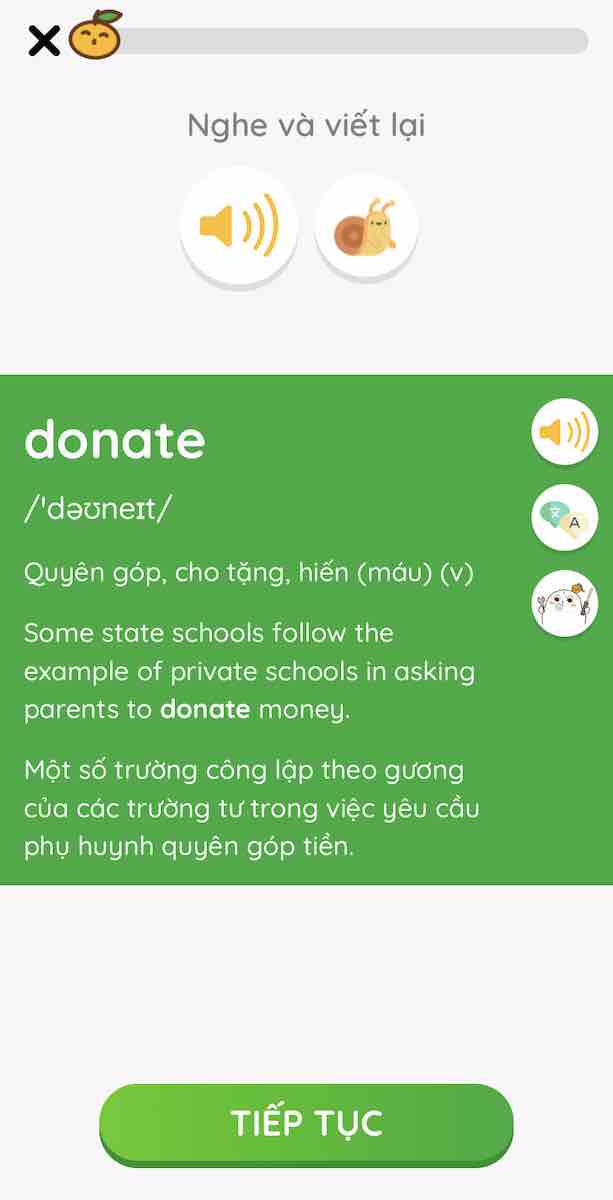Continue with the TIẾP TỤC button

[x=306, y=1123]
